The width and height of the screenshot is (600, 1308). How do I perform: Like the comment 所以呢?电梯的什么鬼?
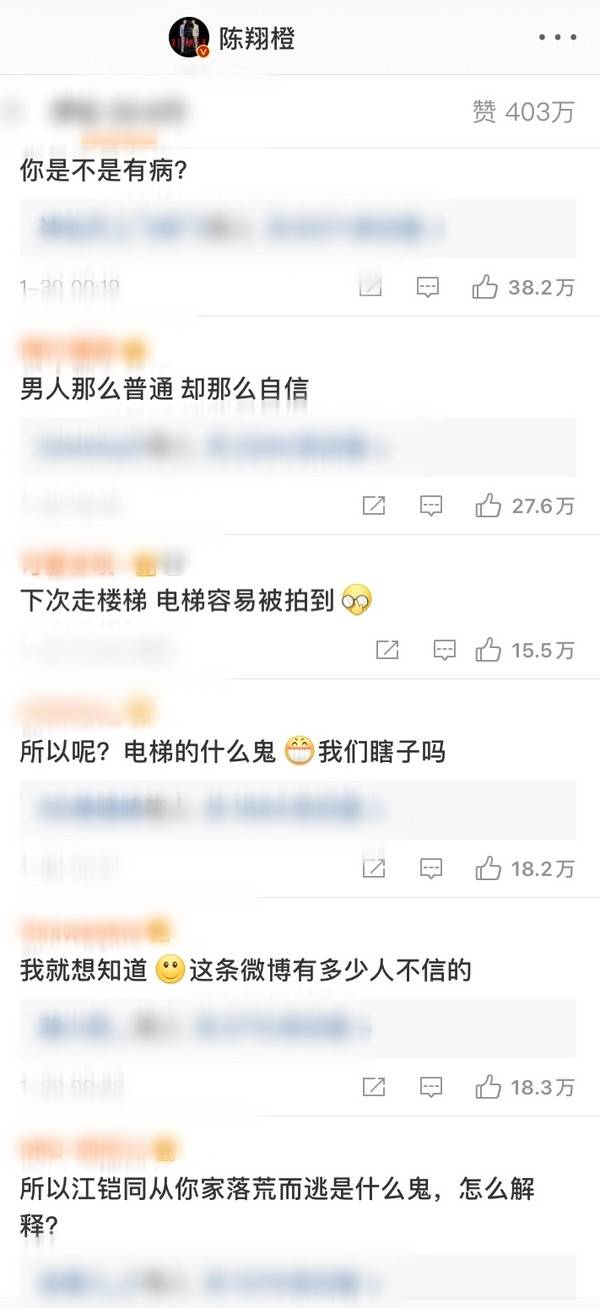coord(489,868)
